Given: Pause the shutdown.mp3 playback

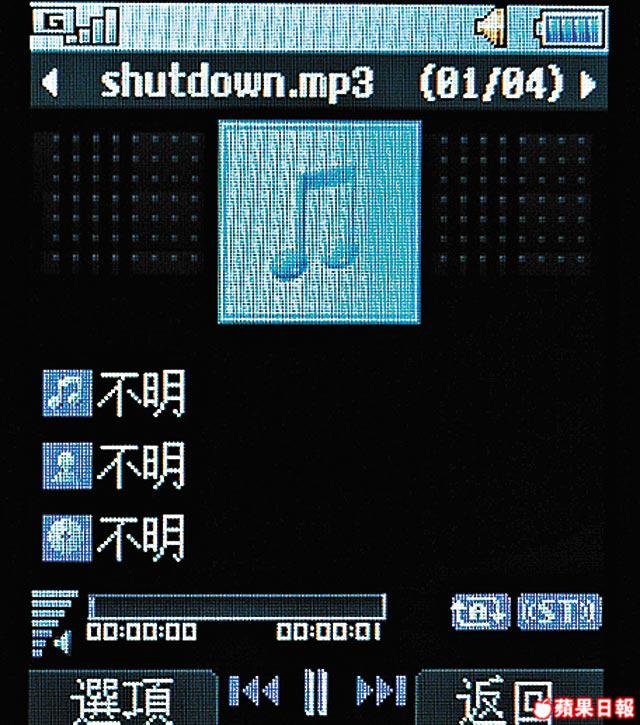Looking at the screenshot, I should tap(317, 691).
